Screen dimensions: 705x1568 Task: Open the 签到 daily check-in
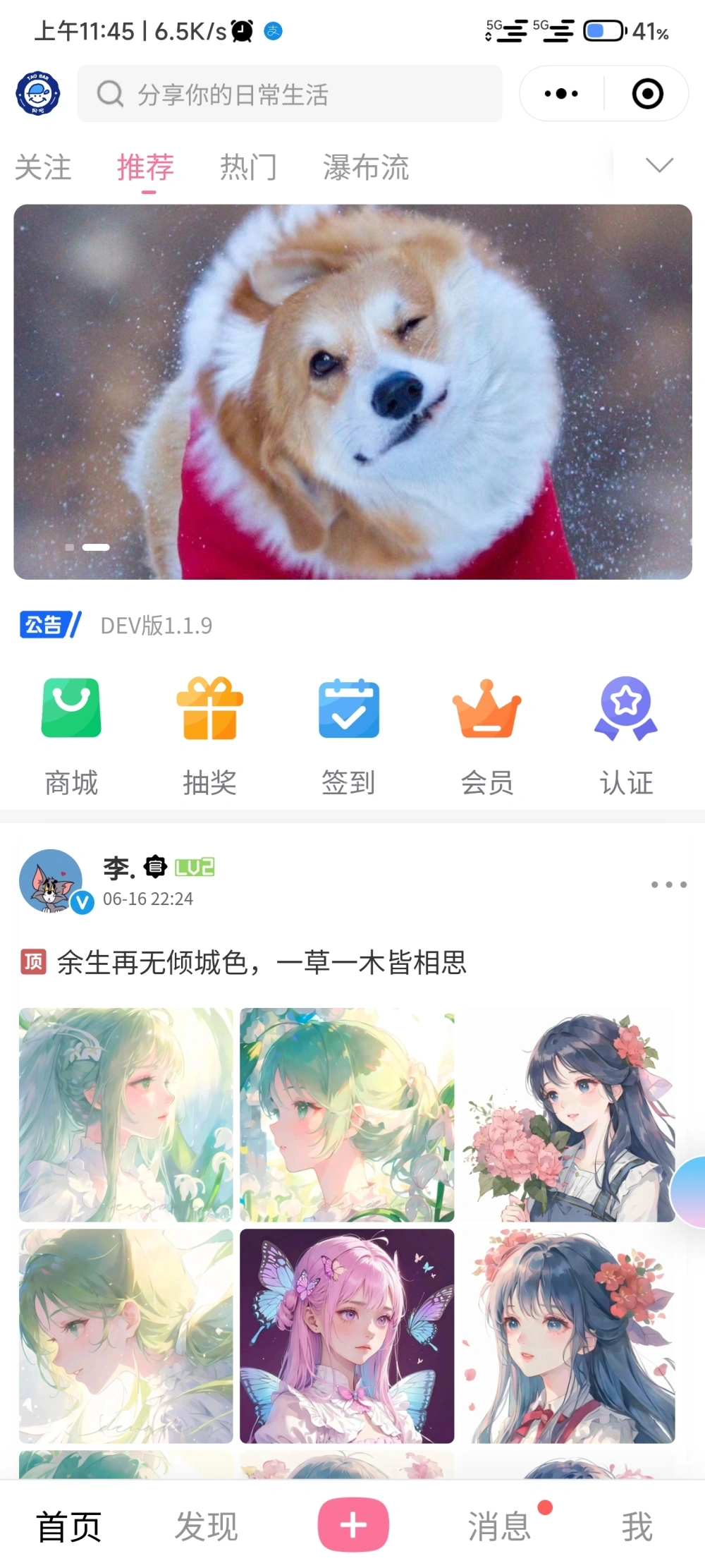[348, 735]
